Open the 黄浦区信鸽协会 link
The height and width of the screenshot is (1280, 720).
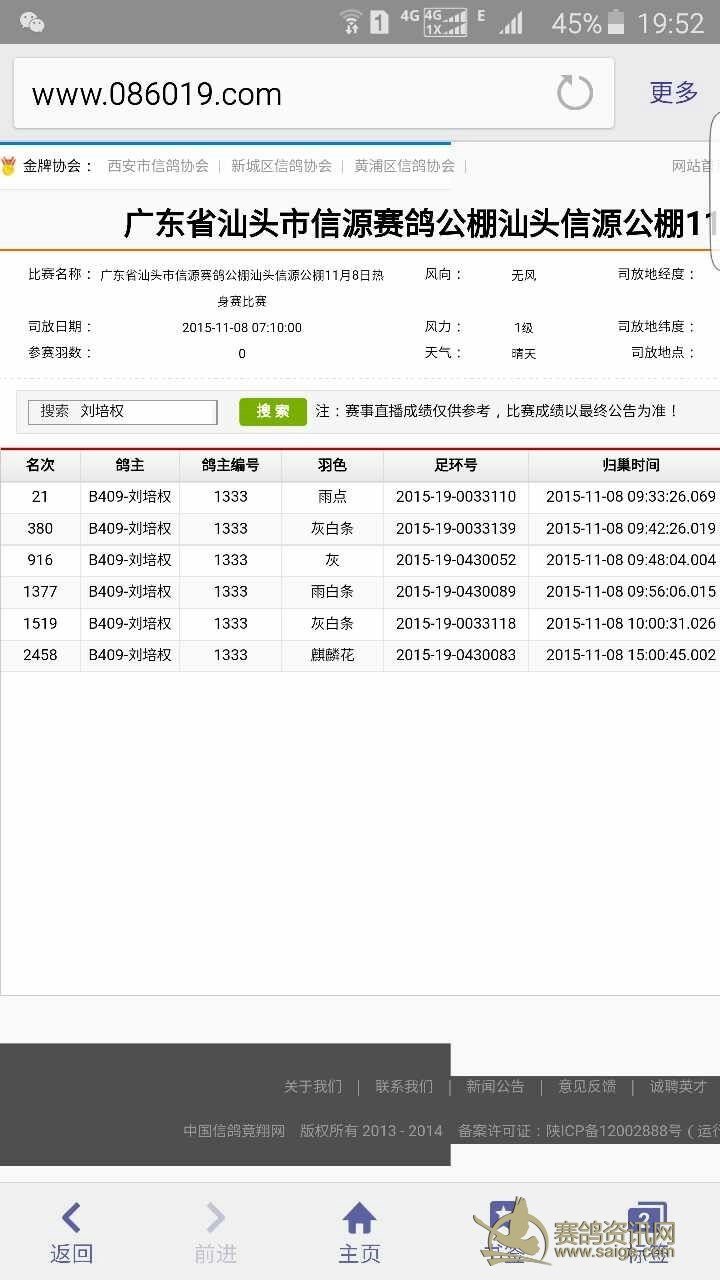pyautogui.click(x=404, y=166)
